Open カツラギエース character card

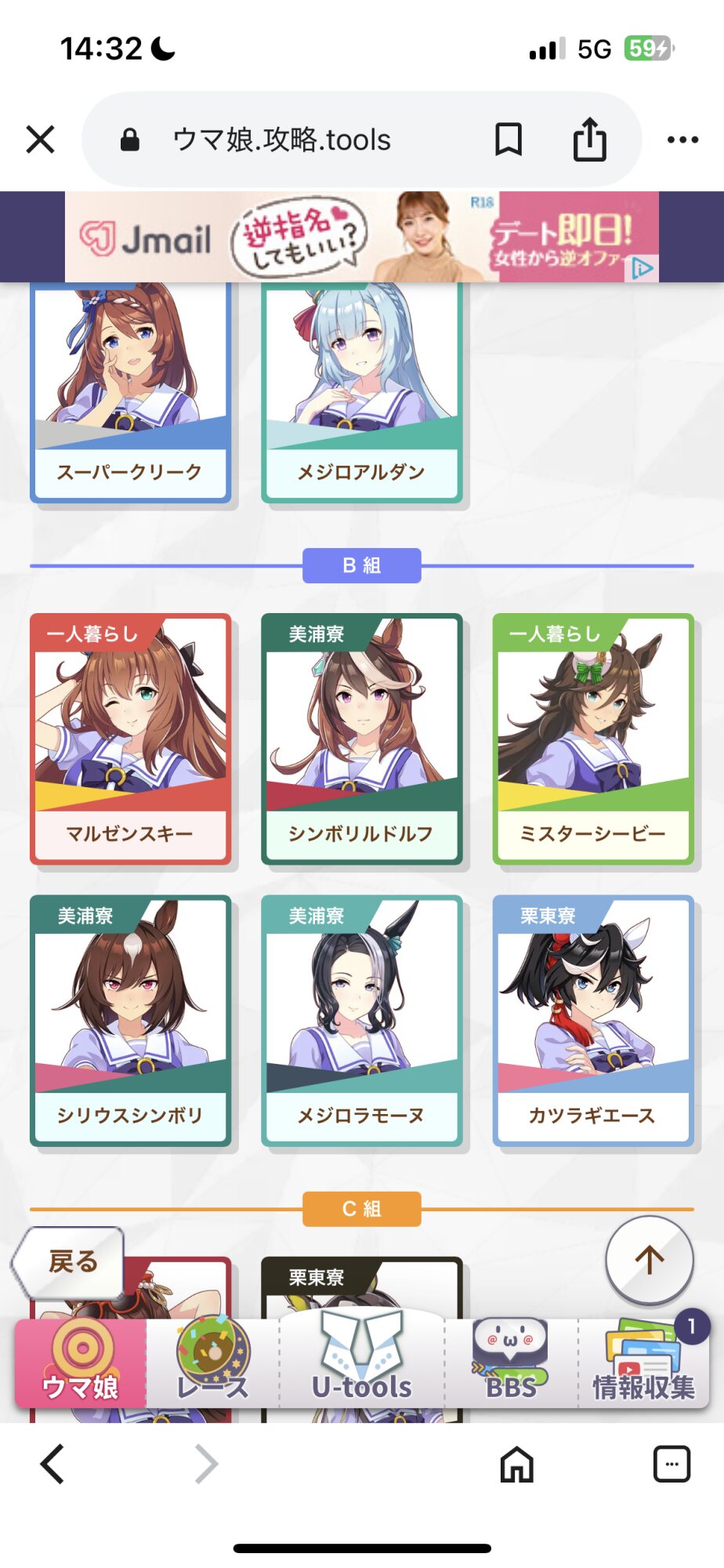point(593,1021)
